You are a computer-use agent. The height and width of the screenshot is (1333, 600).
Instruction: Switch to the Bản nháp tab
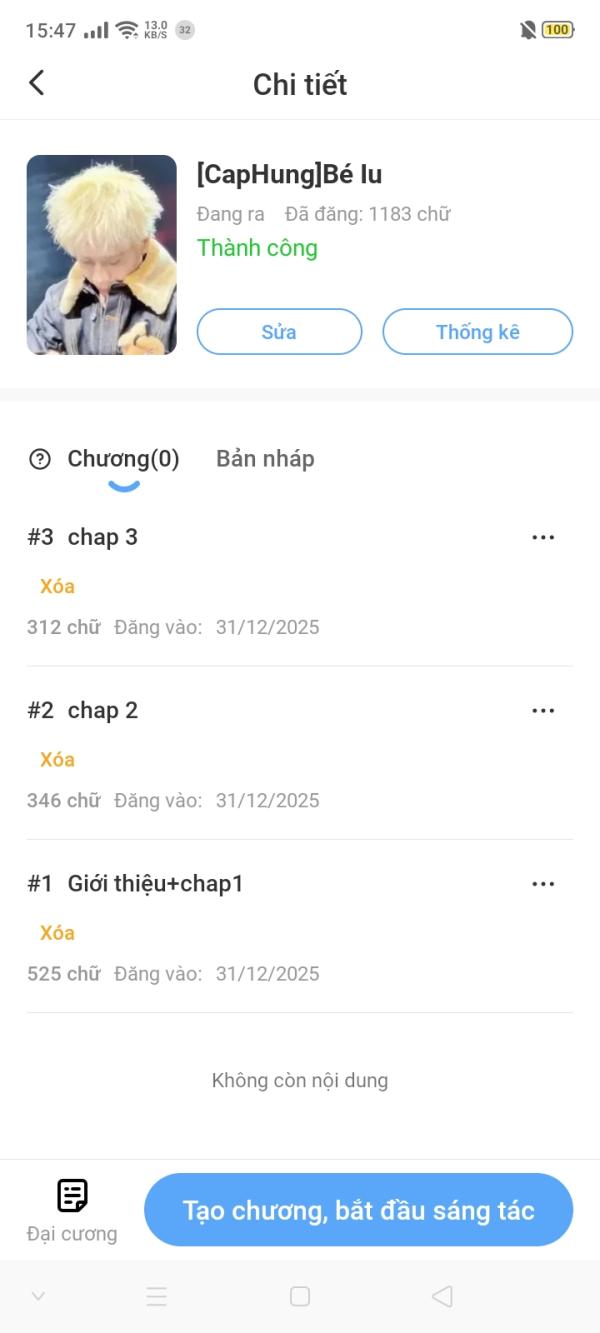[265, 459]
